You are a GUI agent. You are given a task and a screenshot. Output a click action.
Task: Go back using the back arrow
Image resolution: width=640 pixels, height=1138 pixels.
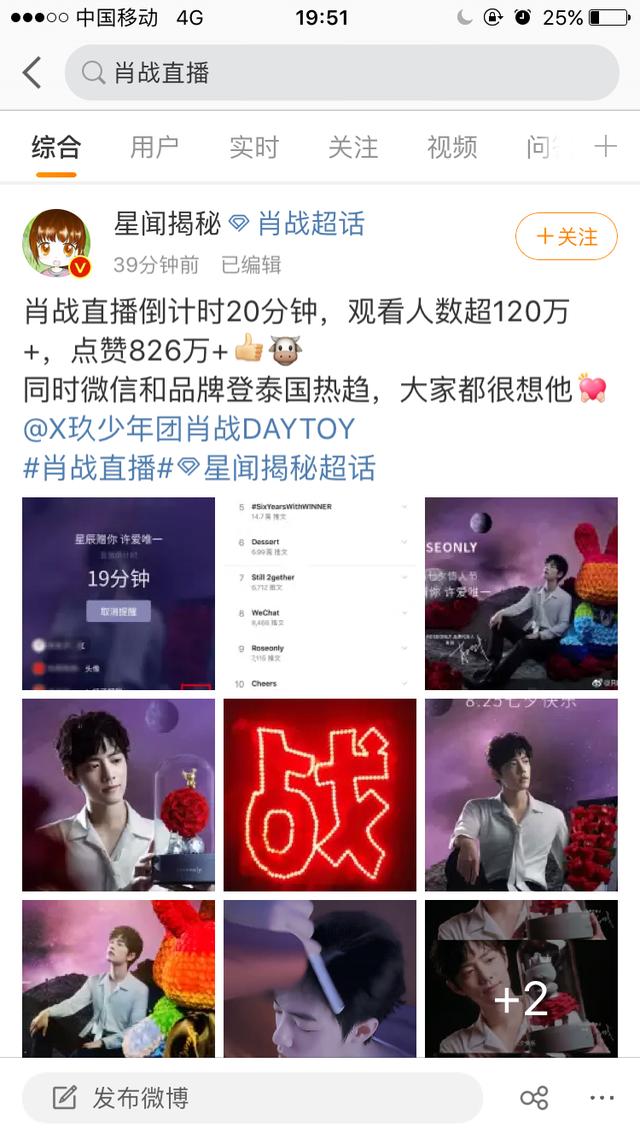(x=32, y=73)
